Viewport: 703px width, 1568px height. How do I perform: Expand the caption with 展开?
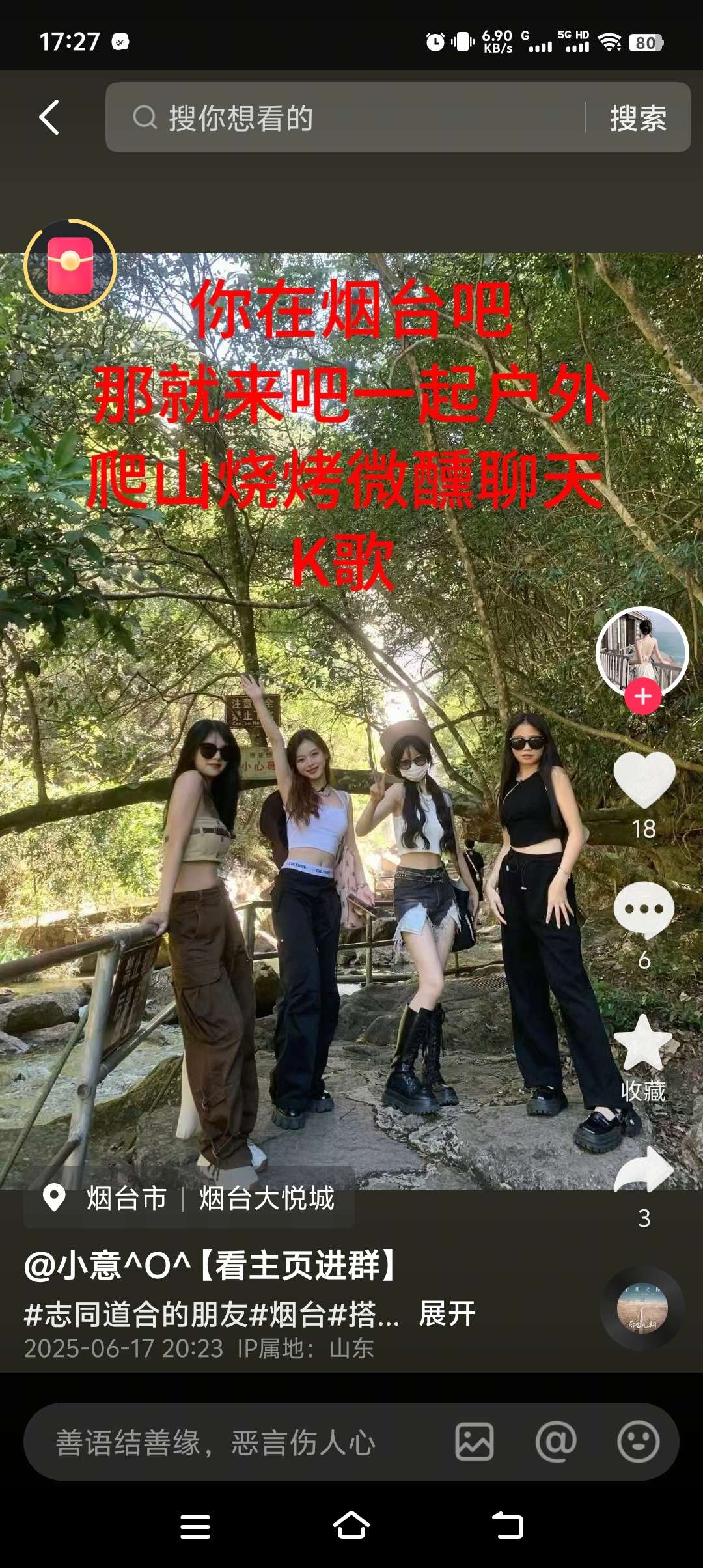tap(447, 1313)
